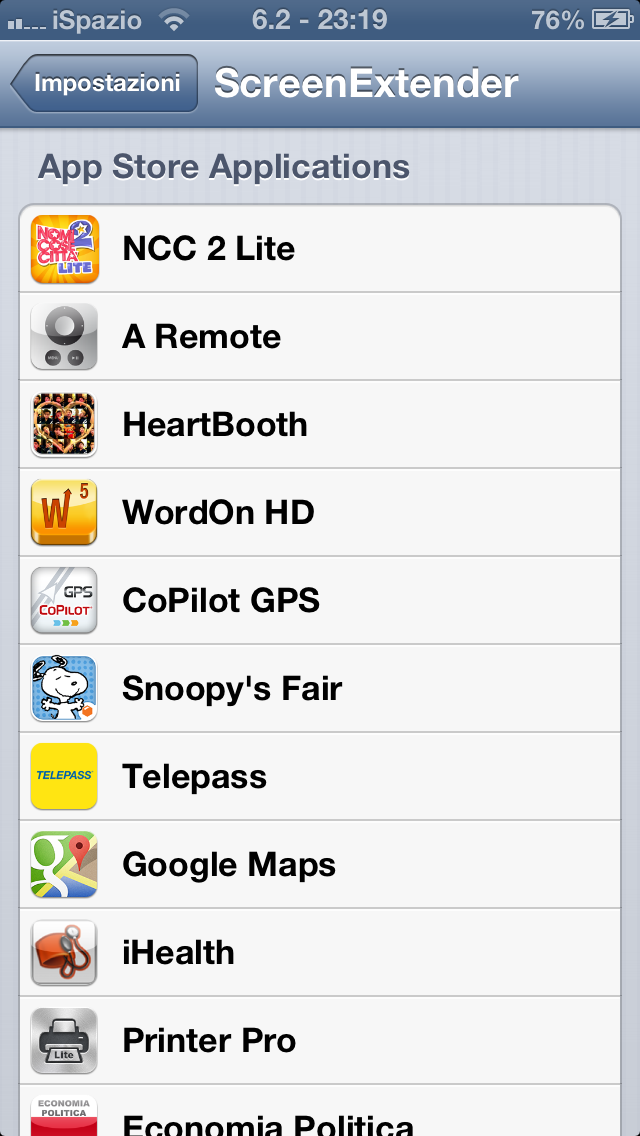Screen dimensions: 640x1136
Task: Tap the WordOn HD row
Action: point(320,513)
